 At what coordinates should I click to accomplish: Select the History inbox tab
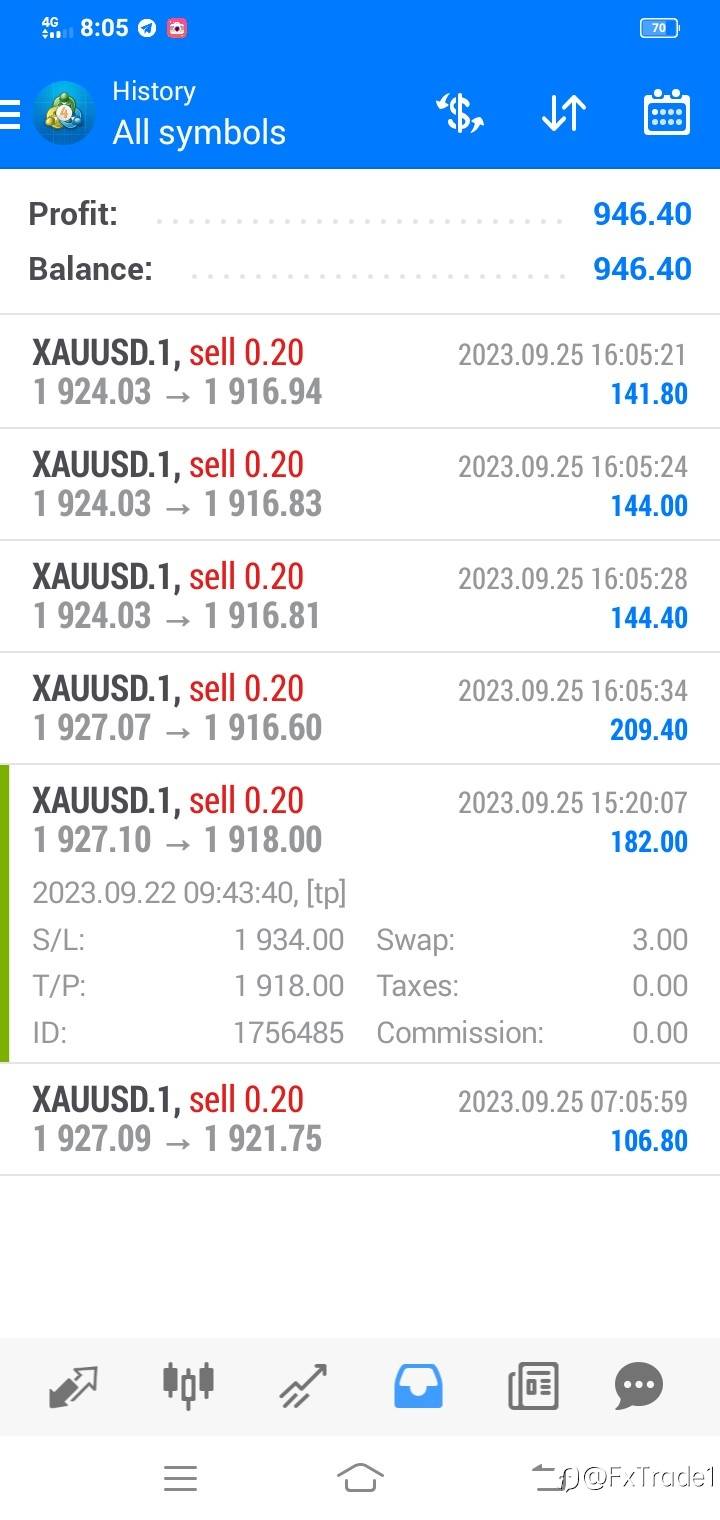(418, 1386)
